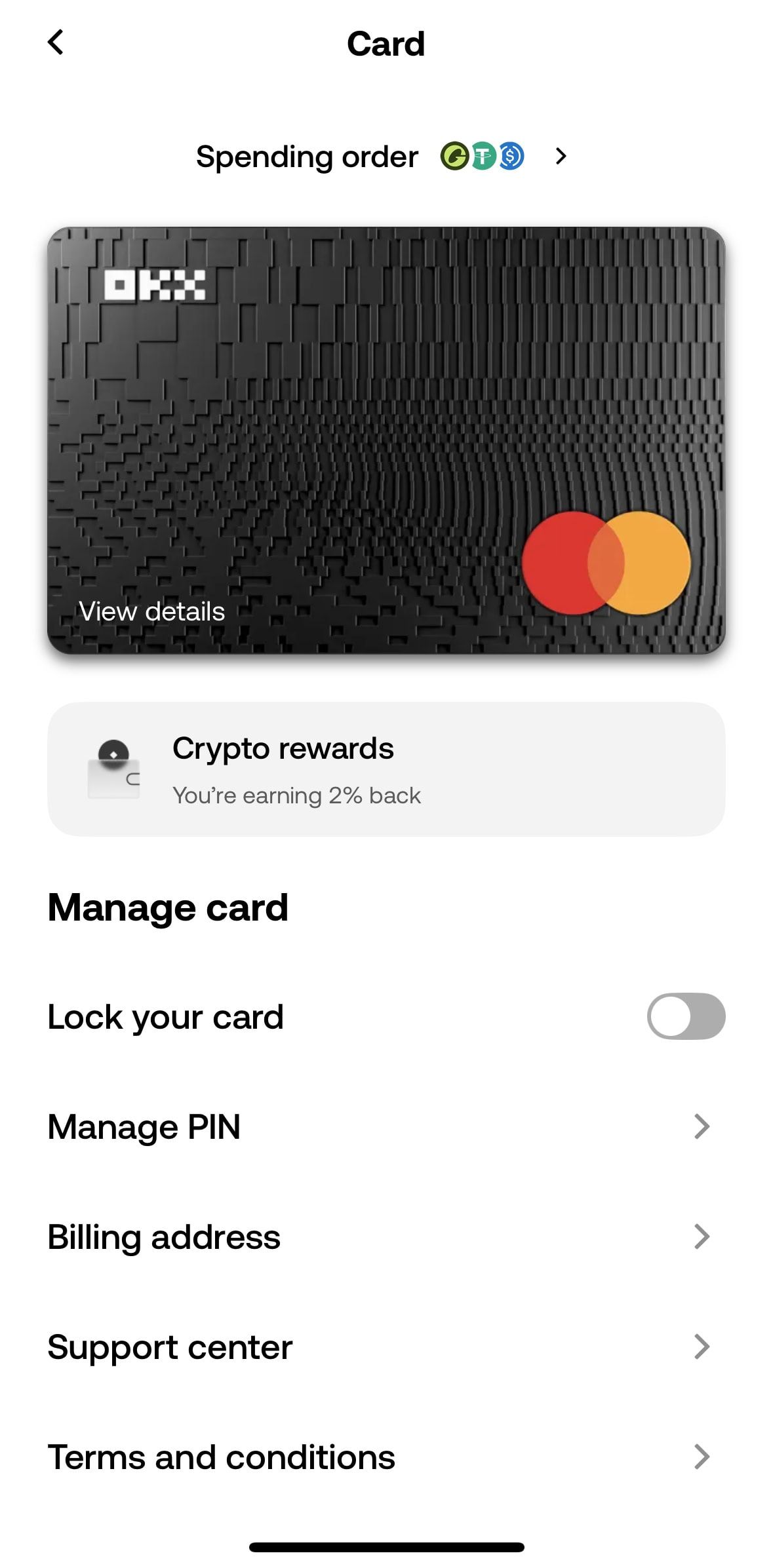Toggle the Lock your card switch
773x1568 pixels.
pos(685,1016)
